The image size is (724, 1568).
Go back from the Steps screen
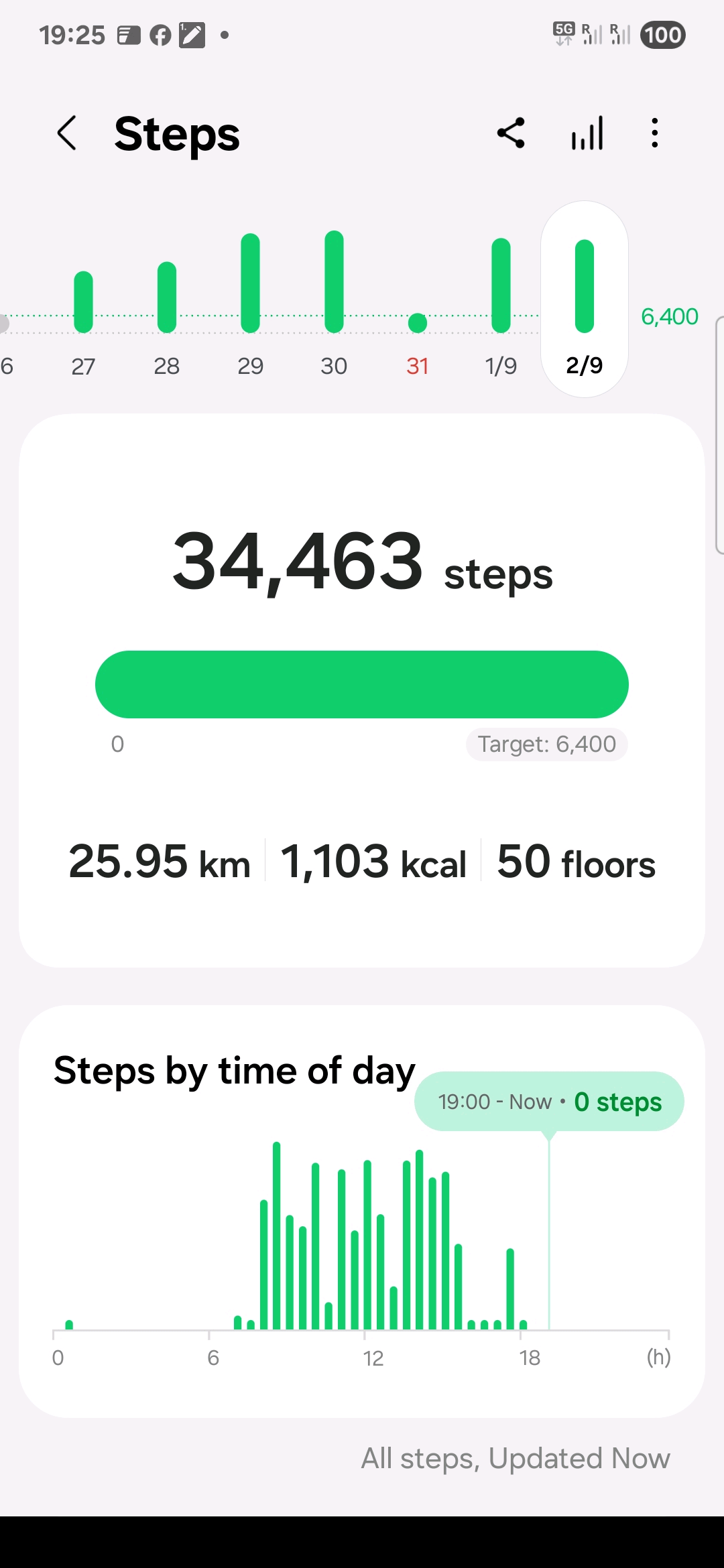tap(67, 133)
